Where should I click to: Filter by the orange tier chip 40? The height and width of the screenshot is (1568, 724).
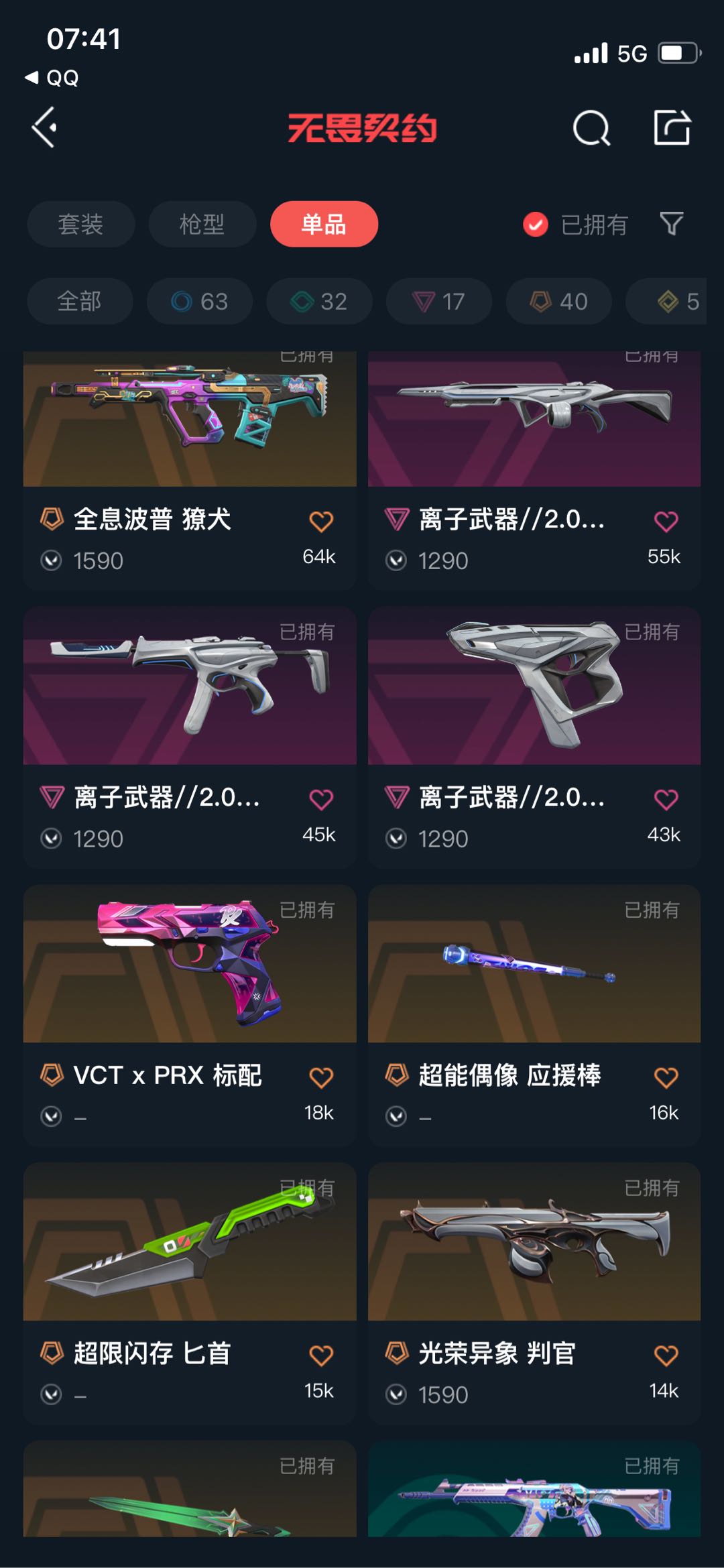pos(558,302)
